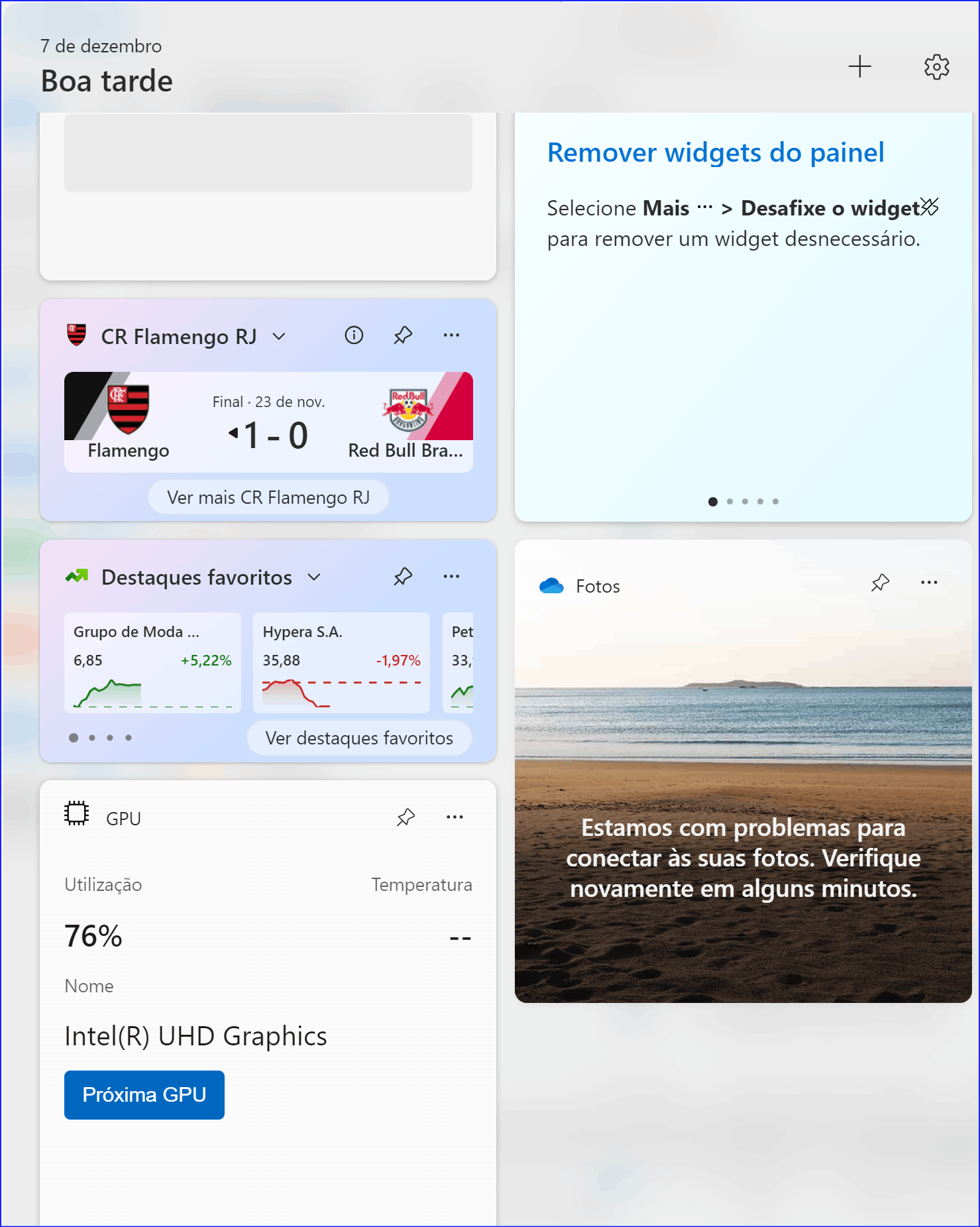The width and height of the screenshot is (980, 1227).
Task: Tap Ver mais CR Flamengo RJ
Action: [x=268, y=497]
